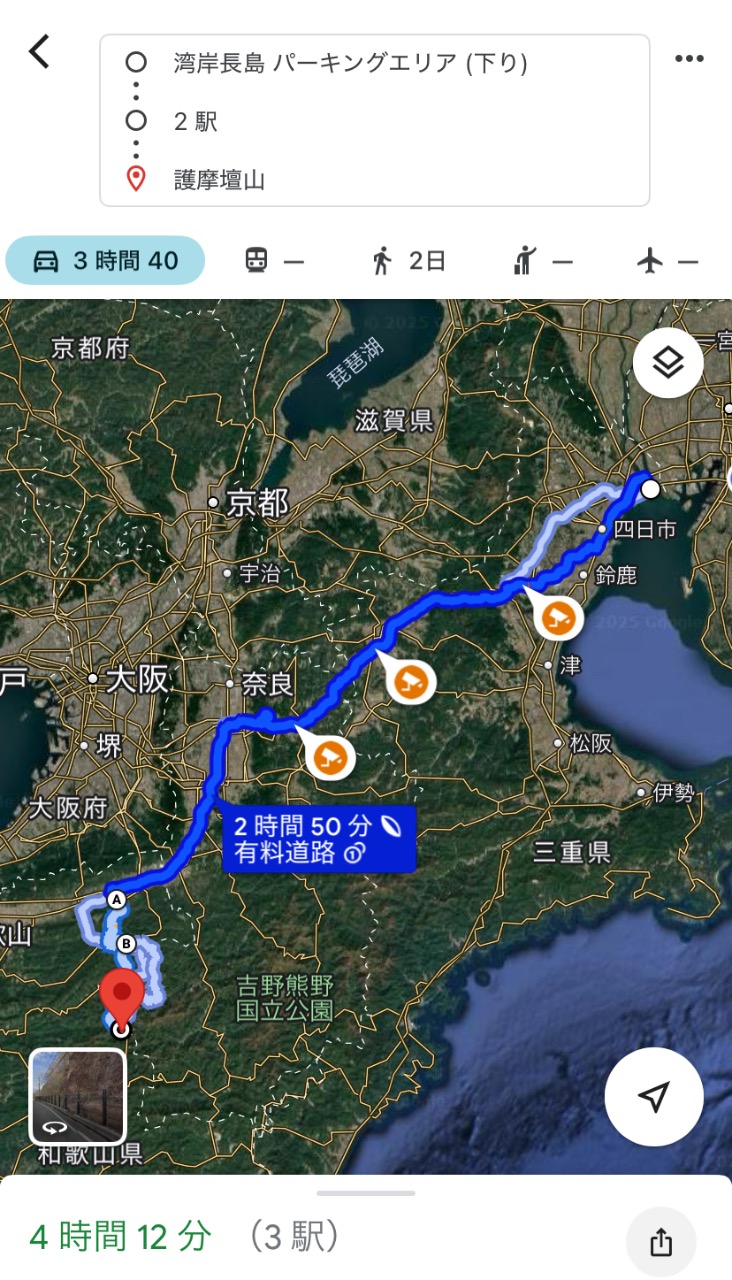Image resolution: width=732 pixels, height=1280 pixels.
Task: Switch to the ride-hailing mode tab
Action: pos(543,262)
